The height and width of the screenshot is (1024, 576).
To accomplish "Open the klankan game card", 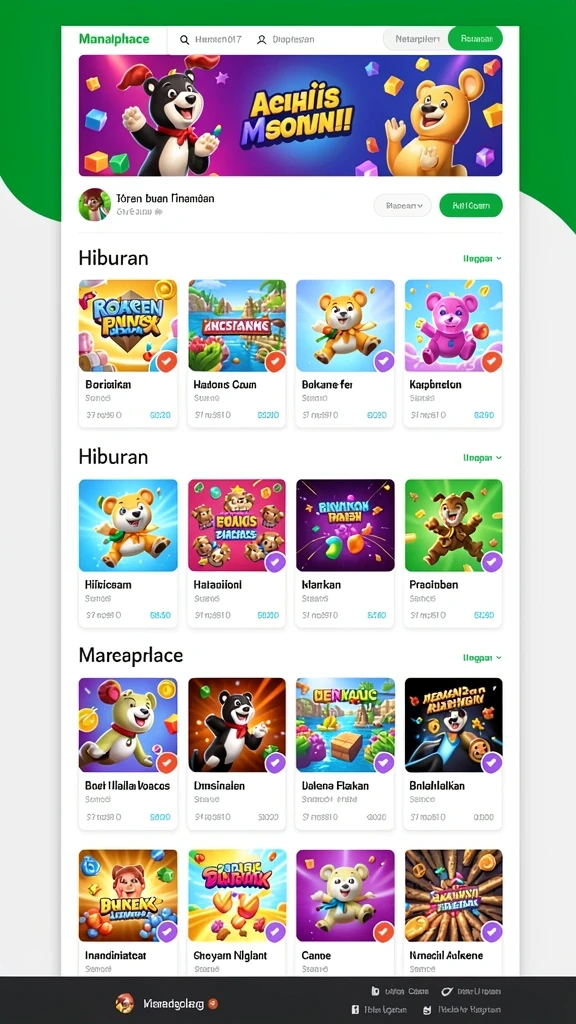I will click(x=345, y=553).
